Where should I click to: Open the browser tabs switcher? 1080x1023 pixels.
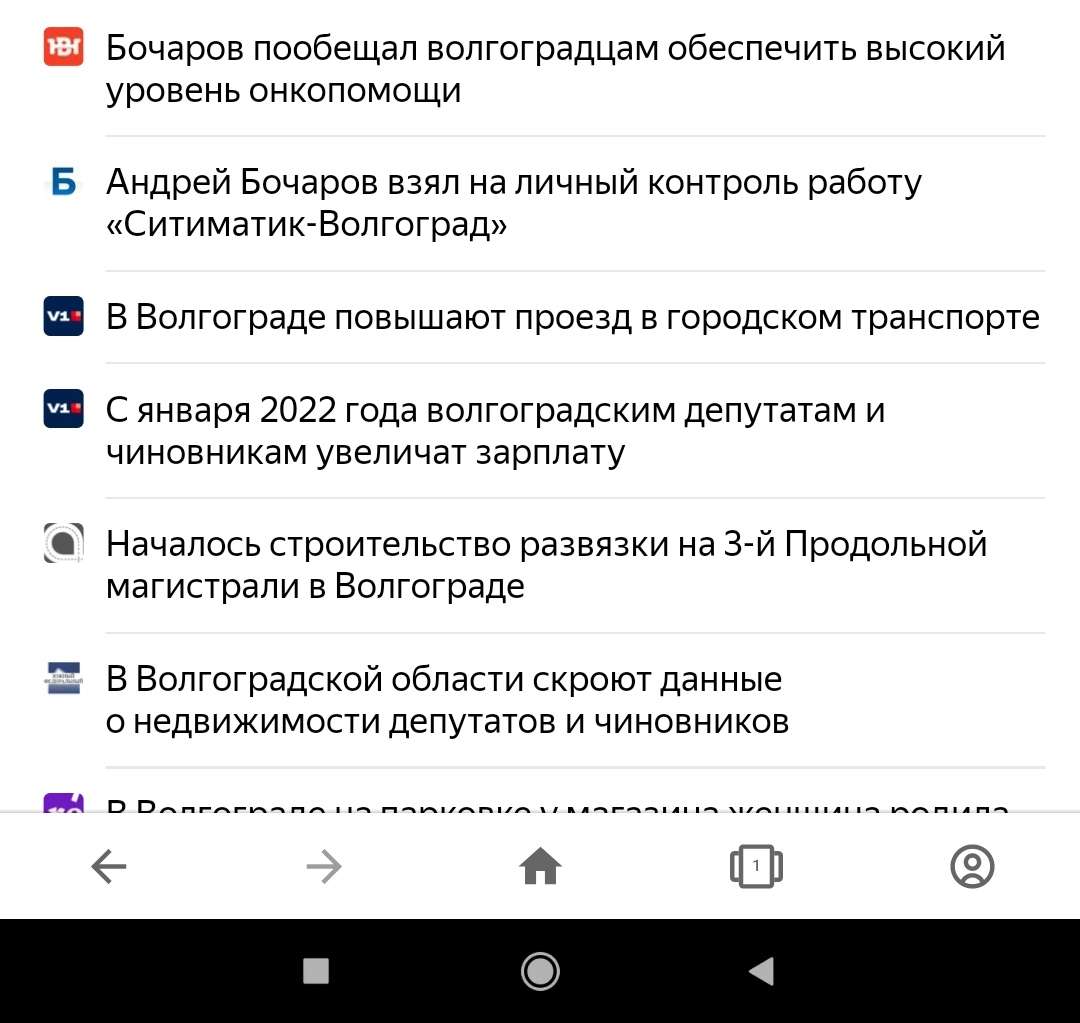[x=756, y=867]
